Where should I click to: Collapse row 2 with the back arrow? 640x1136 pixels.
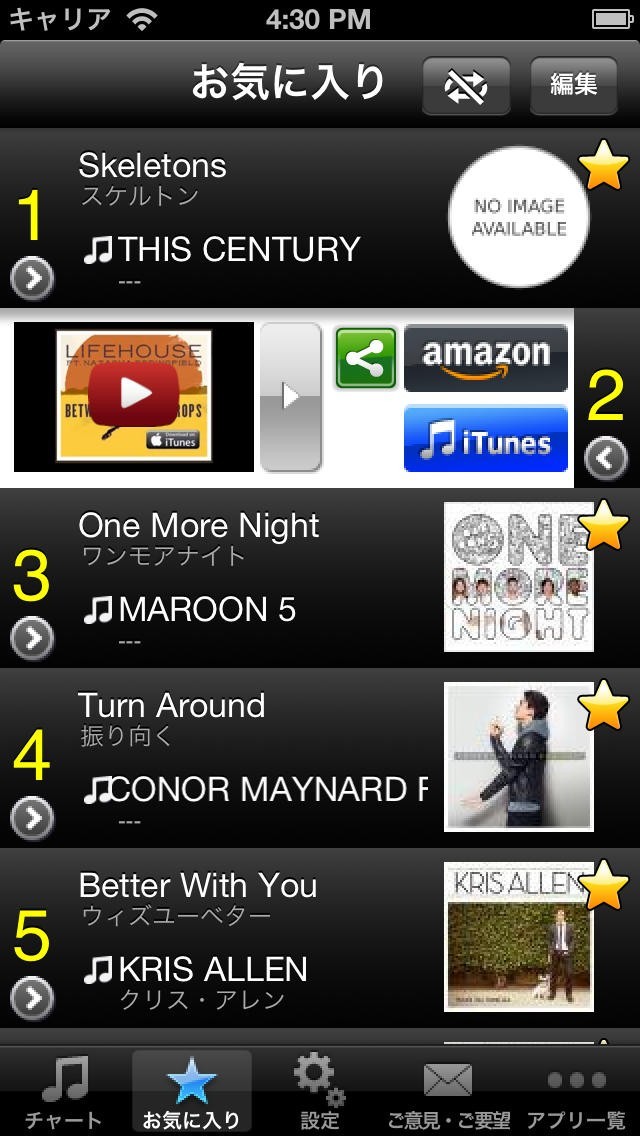pyautogui.click(x=606, y=459)
